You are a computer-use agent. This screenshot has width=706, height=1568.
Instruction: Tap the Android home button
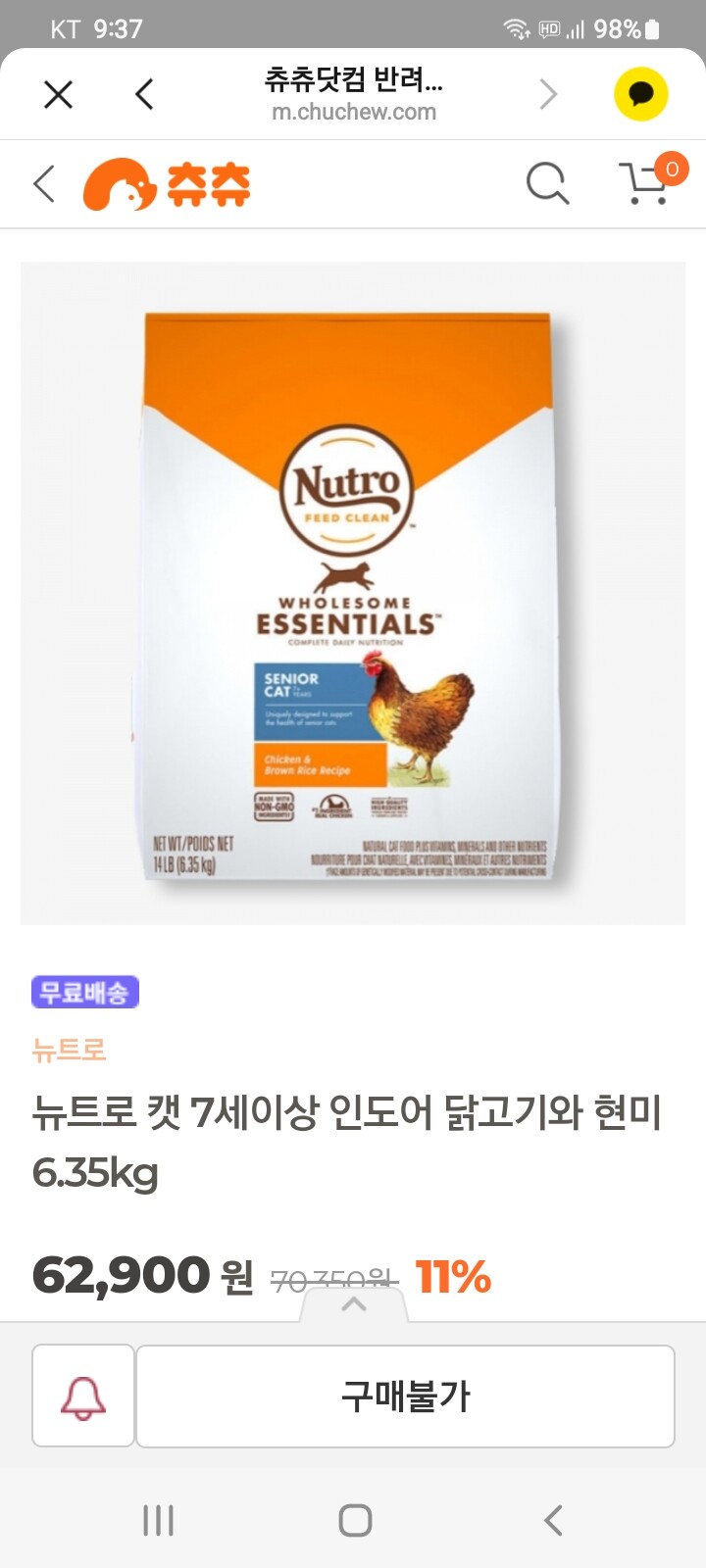pyautogui.click(x=355, y=1521)
